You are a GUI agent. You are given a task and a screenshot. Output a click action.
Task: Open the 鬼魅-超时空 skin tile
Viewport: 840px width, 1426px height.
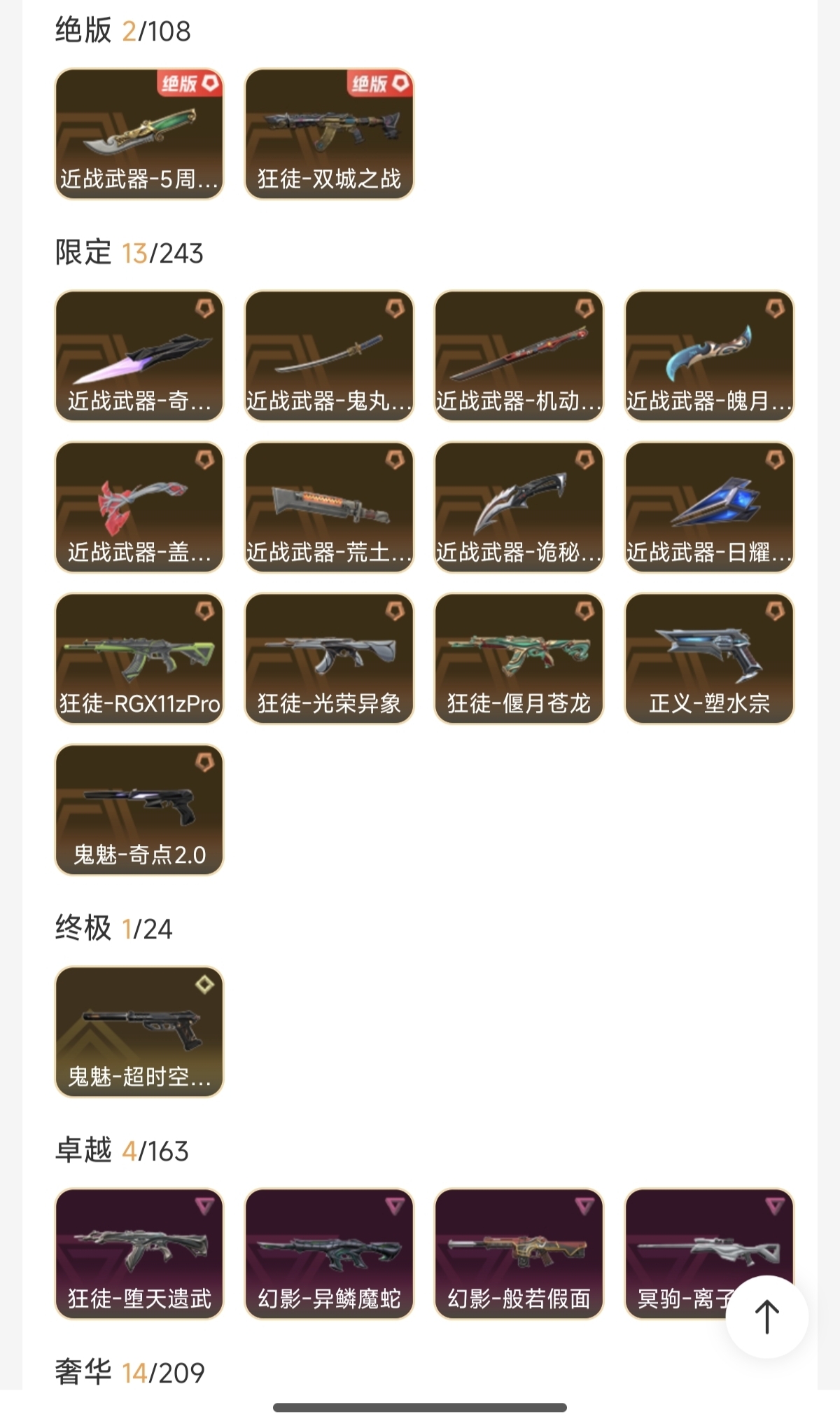point(139,1032)
